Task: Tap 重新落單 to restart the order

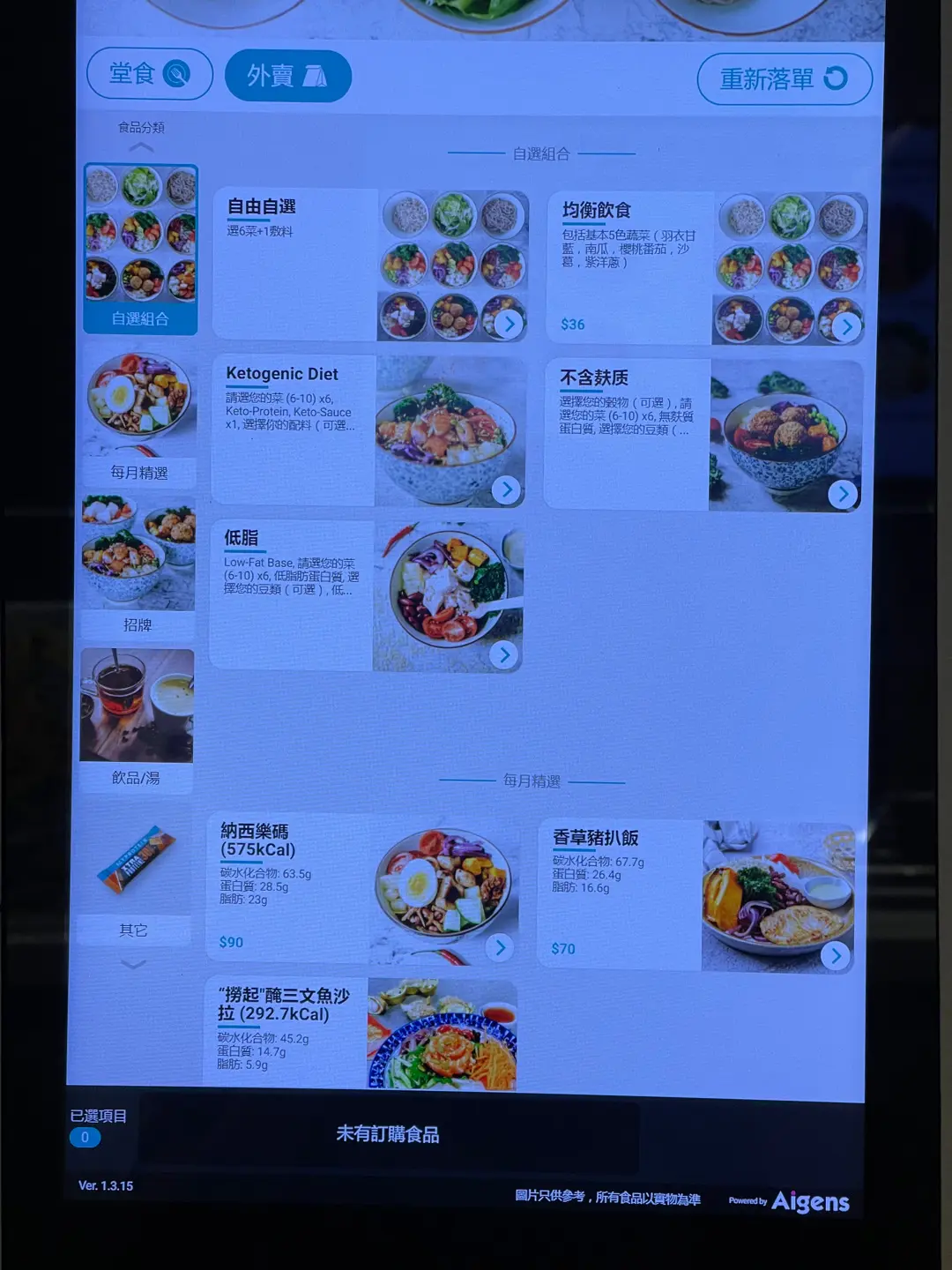Action: coord(784,79)
